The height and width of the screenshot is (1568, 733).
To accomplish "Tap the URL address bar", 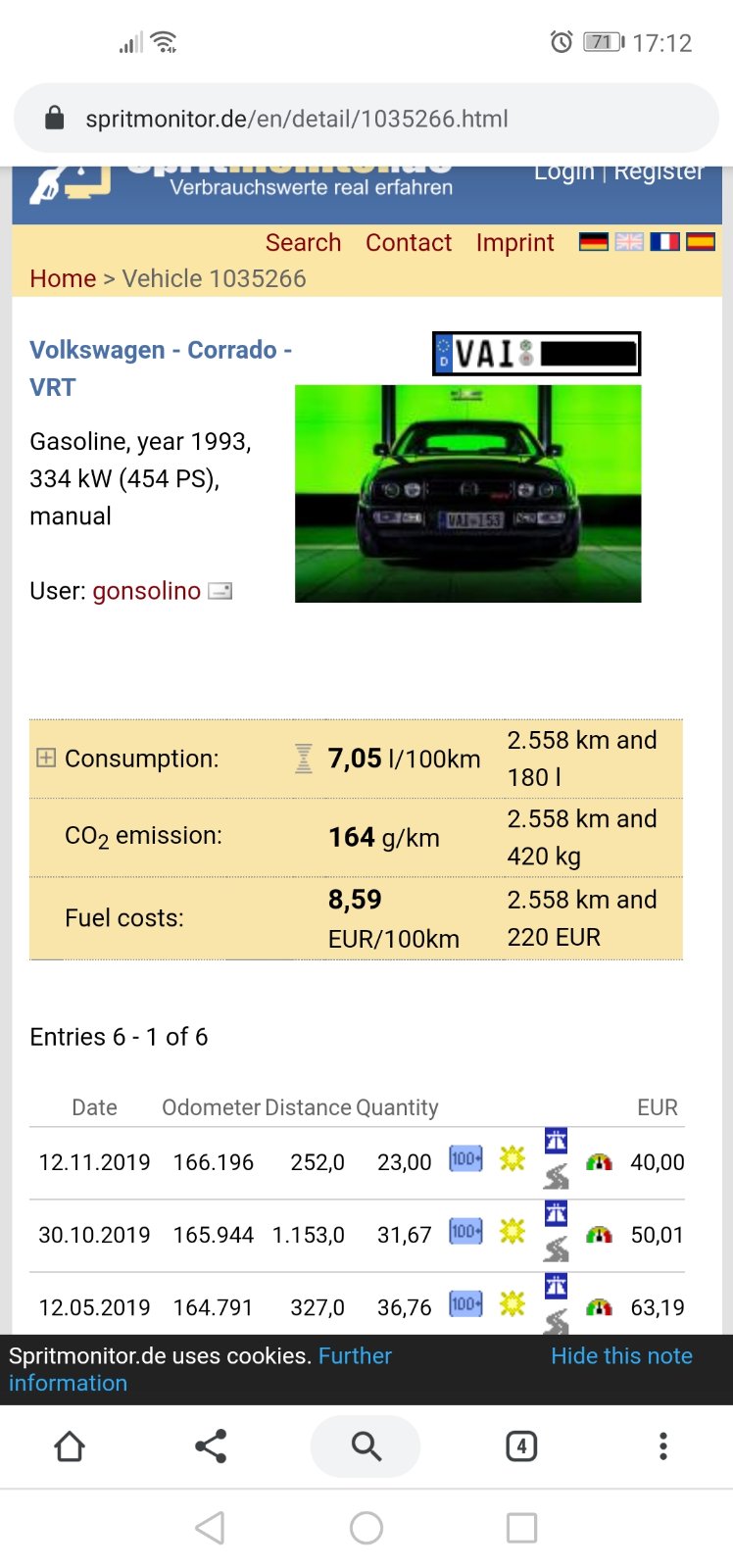I will click(x=366, y=119).
